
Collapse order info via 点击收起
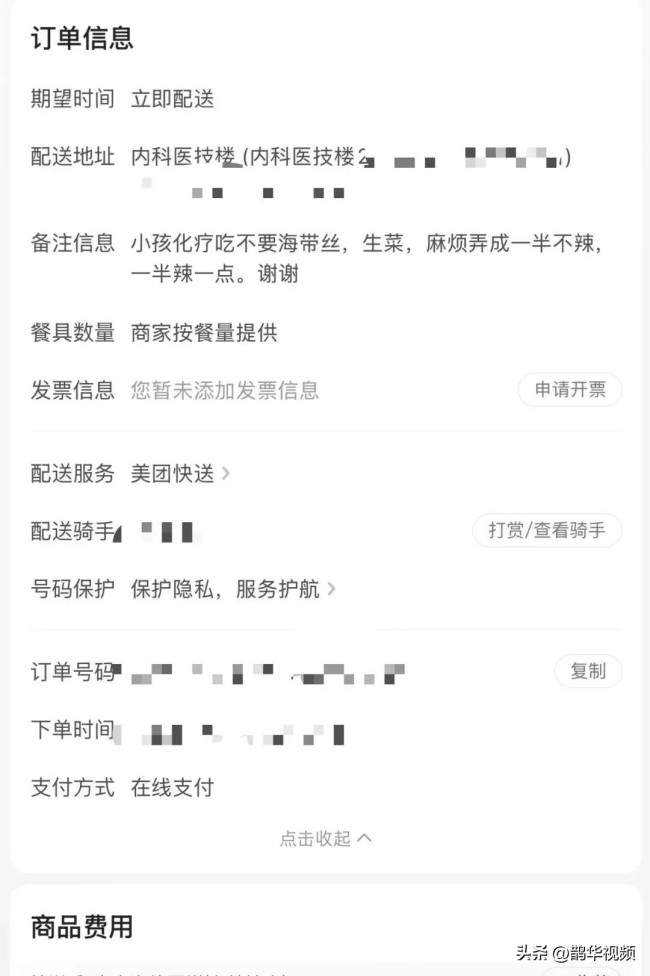pos(326,839)
